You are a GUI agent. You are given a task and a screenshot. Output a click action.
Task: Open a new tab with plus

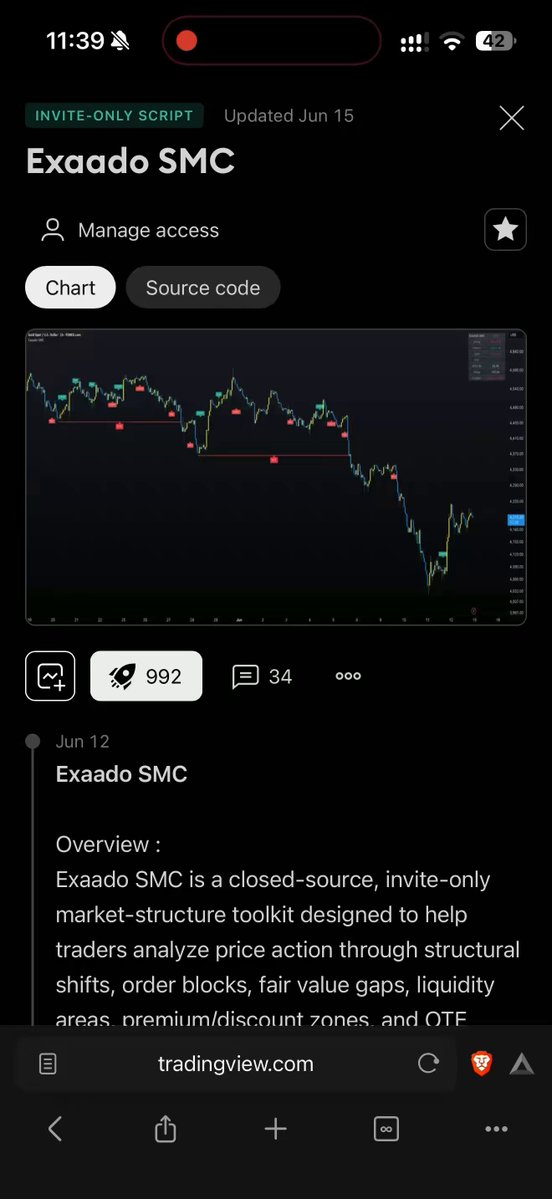275,1129
